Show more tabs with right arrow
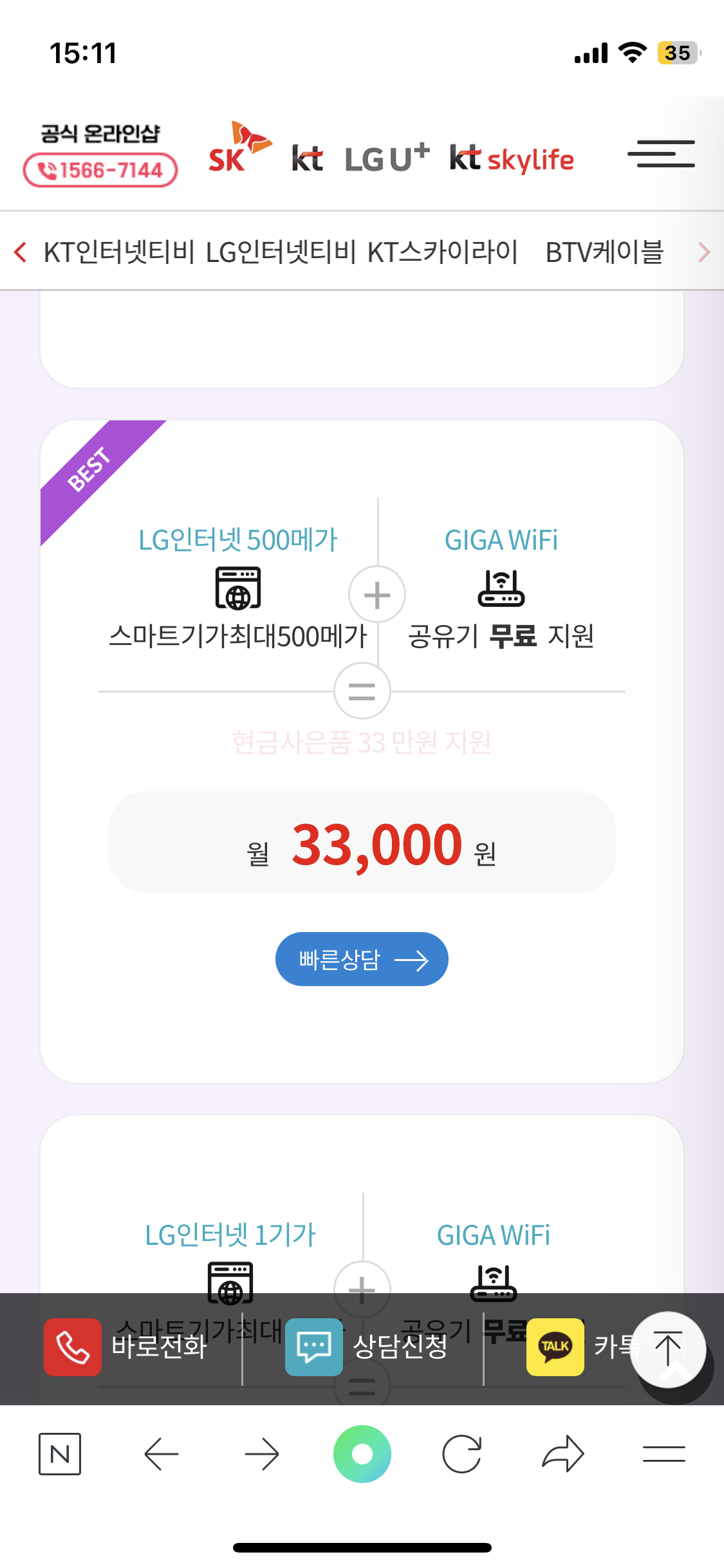The width and height of the screenshot is (724, 1568). click(703, 252)
